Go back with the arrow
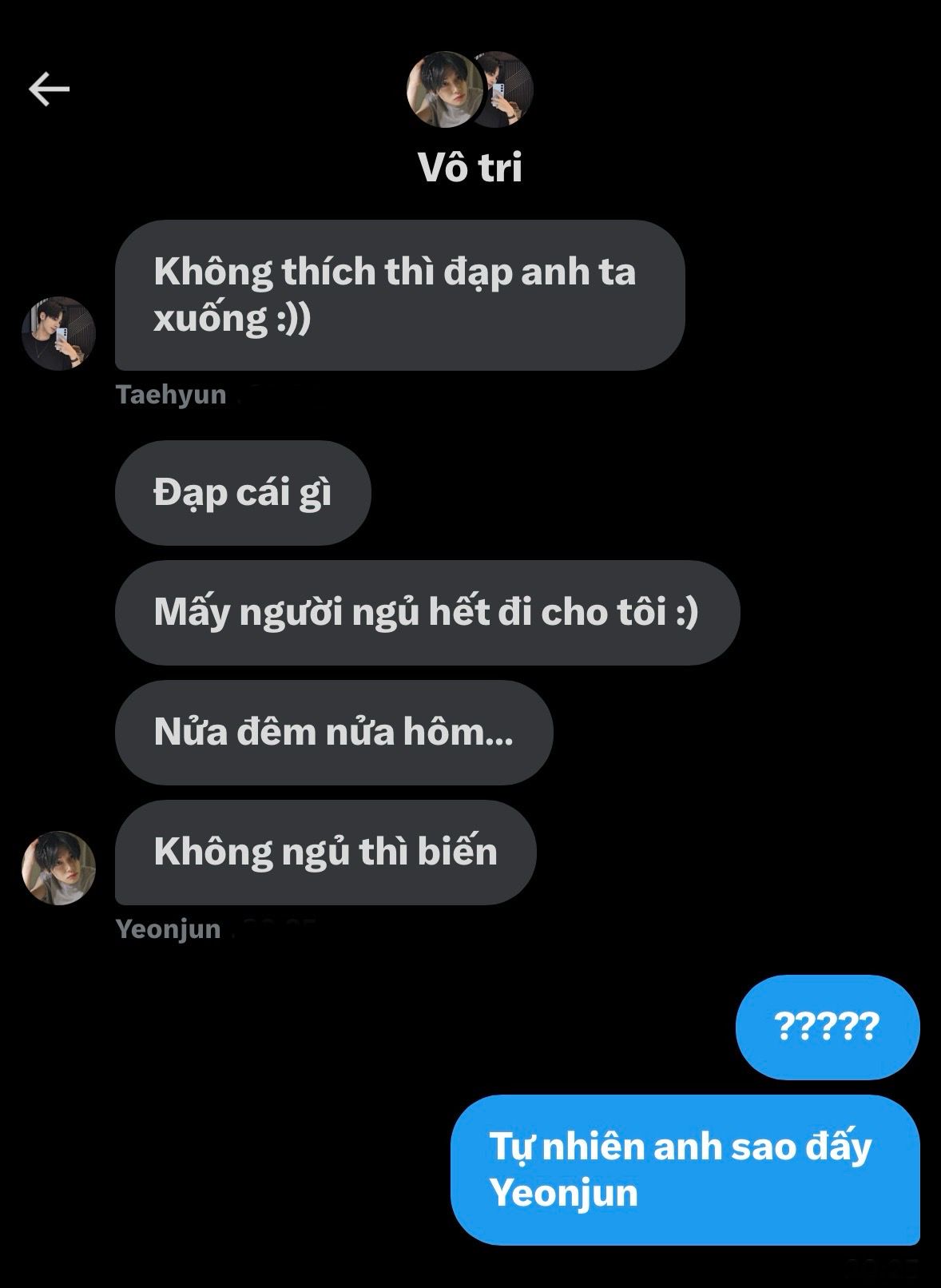This screenshot has height=1288, width=941. (49, 89)
